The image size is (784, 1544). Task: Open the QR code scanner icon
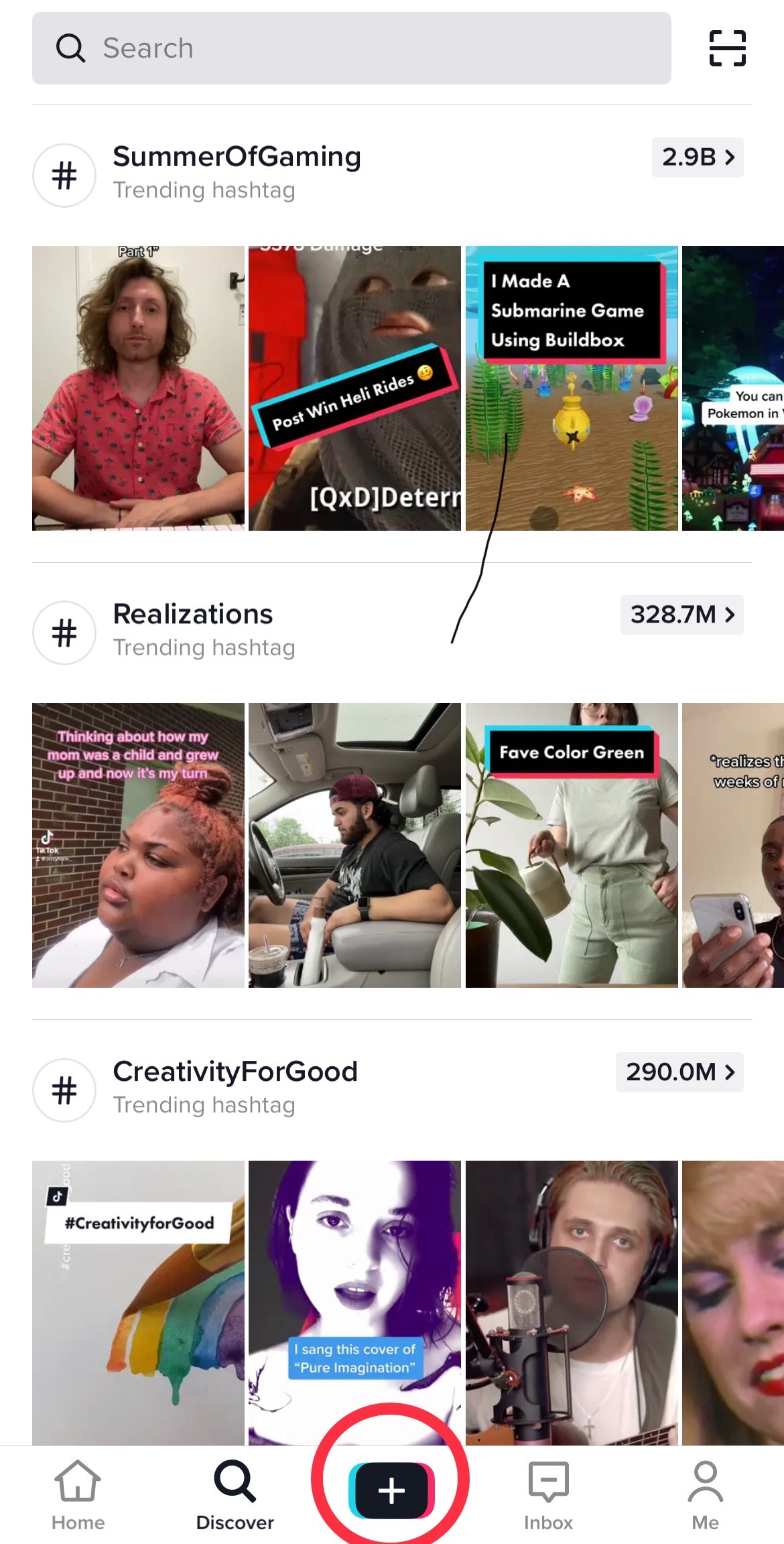click(727, 48)
